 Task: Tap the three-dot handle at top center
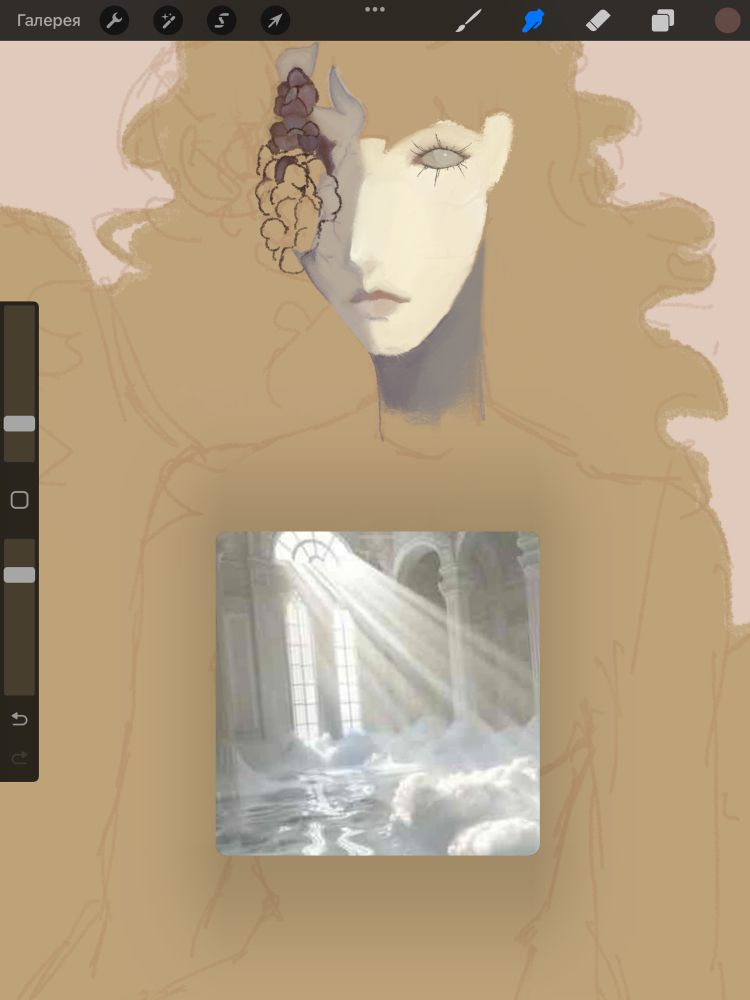pos(375,9)
